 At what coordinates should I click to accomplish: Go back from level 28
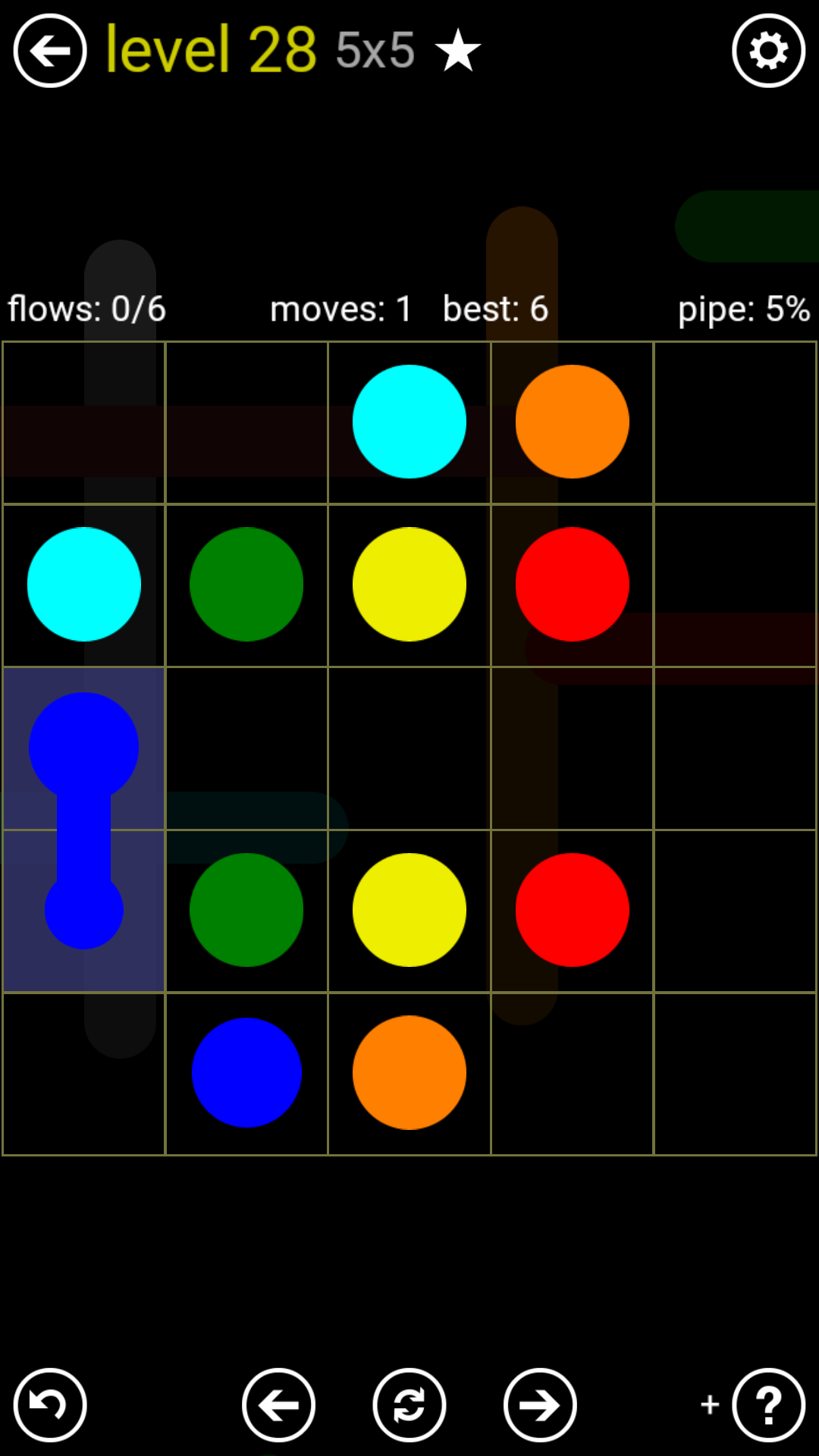50,51
